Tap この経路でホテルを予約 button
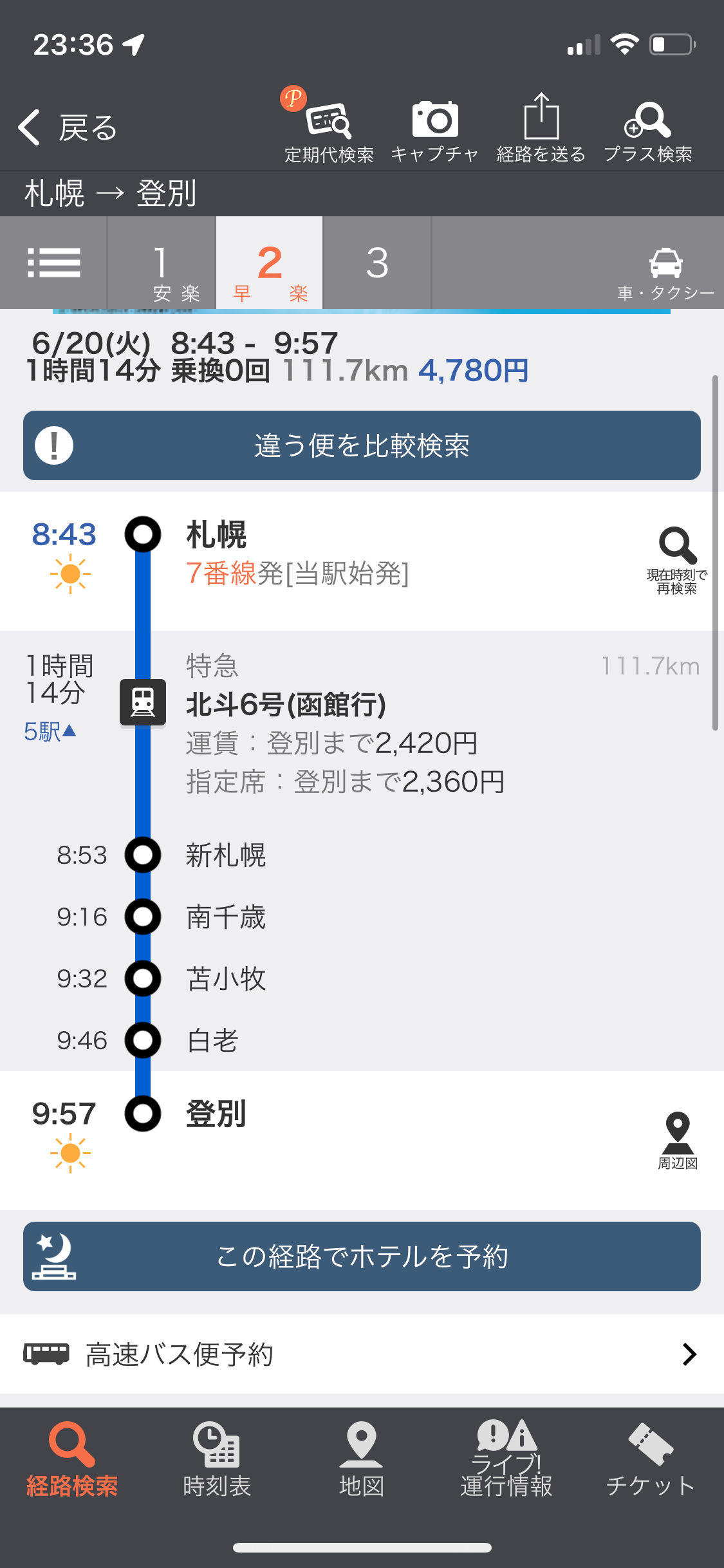This screenshot has height=1568, width=724. tap(362, 1256)
